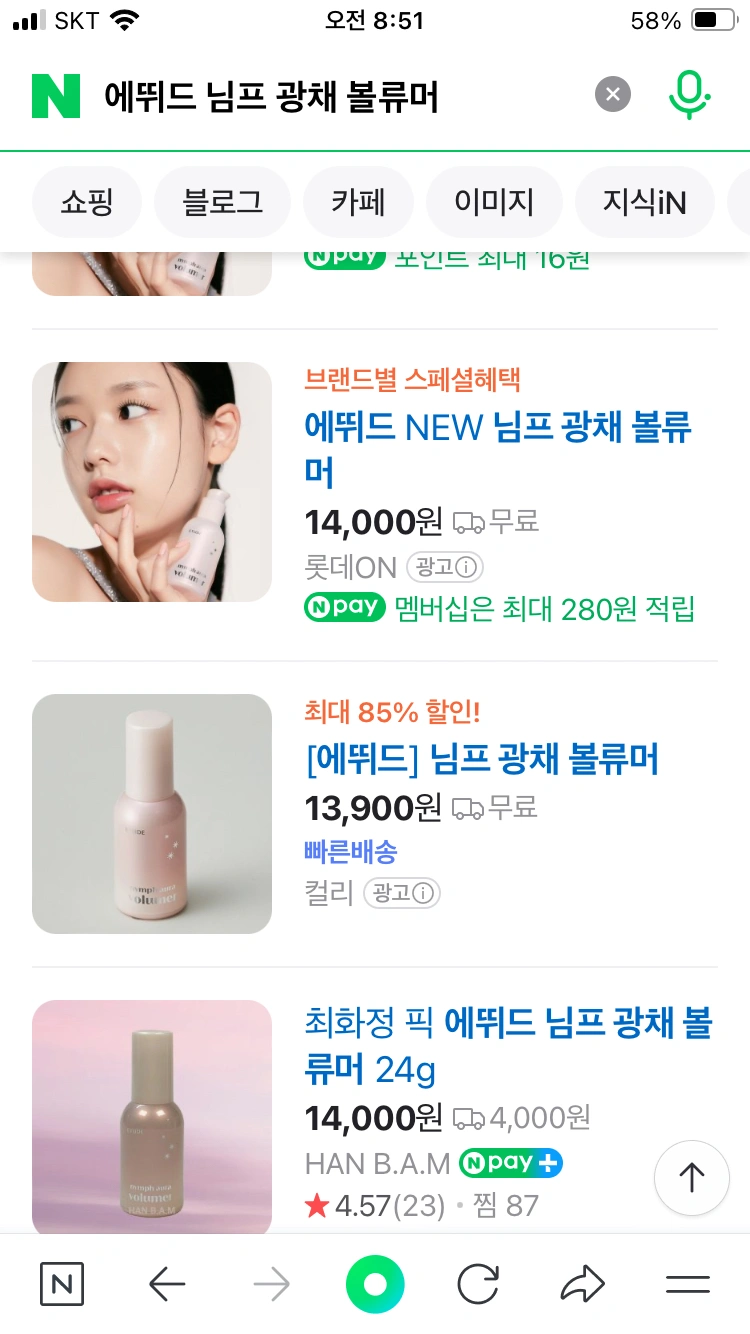The image size is (750, 1334).
Task: Show ad info for the 롯데ON listing
Action: coord(445,568)
